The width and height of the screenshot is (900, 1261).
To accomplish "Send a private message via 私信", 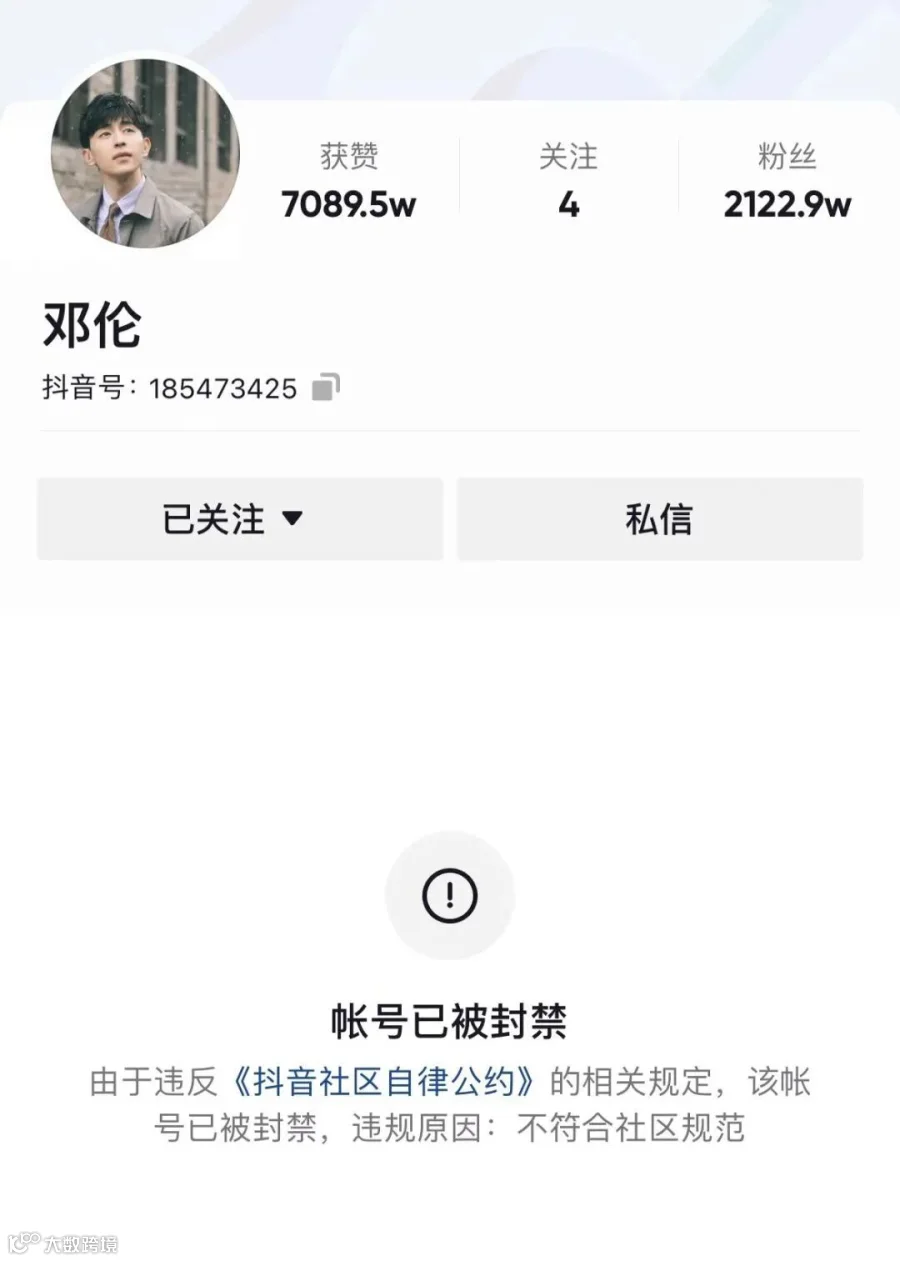I will (x=660, y=519).
